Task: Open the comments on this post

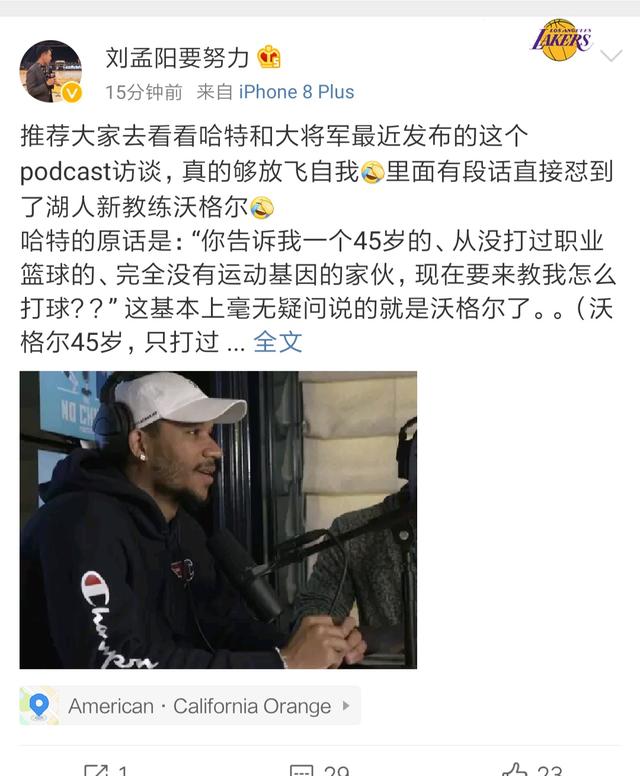Action: (318, 770)
